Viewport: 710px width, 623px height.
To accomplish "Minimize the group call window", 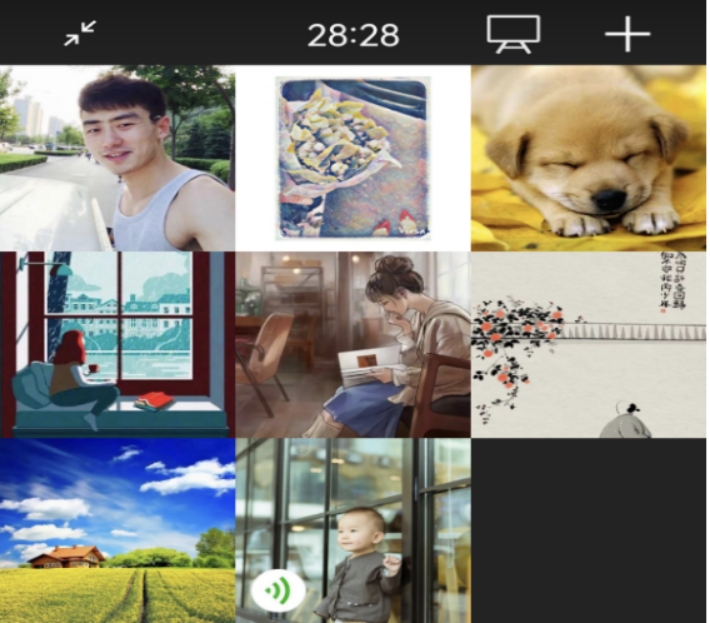I will [79, 34].
